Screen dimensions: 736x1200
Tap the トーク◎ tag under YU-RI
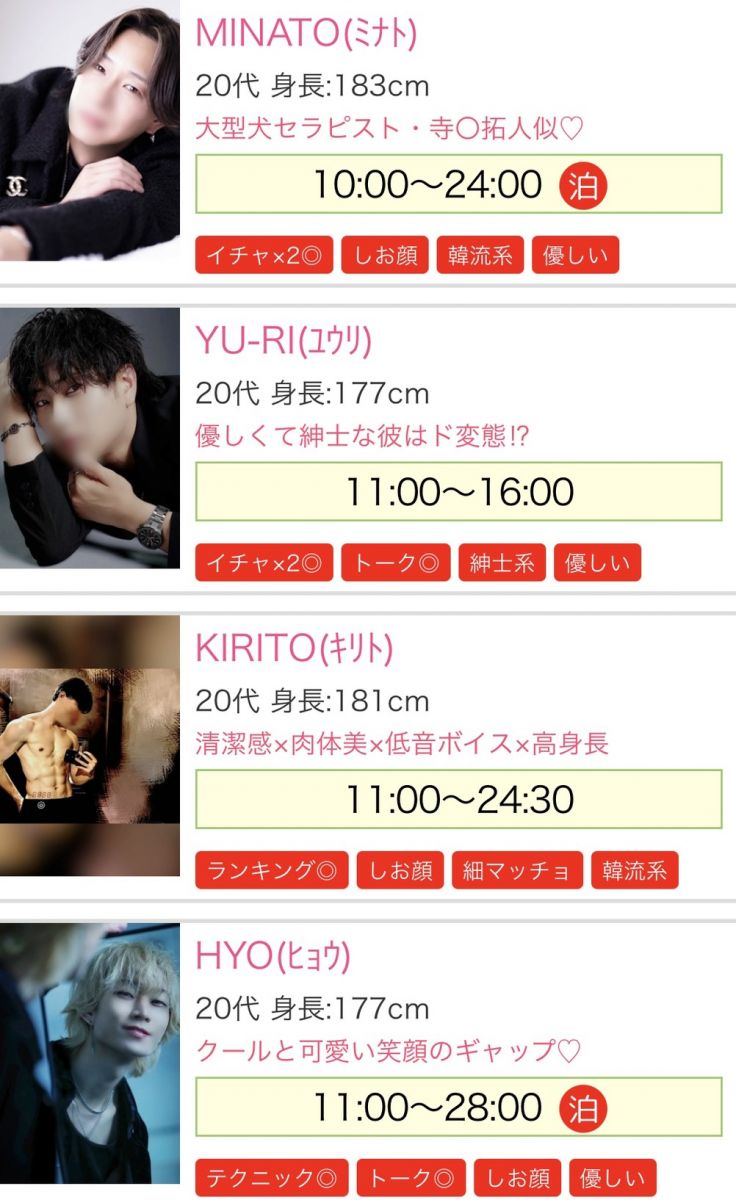[x=396, y=563]
